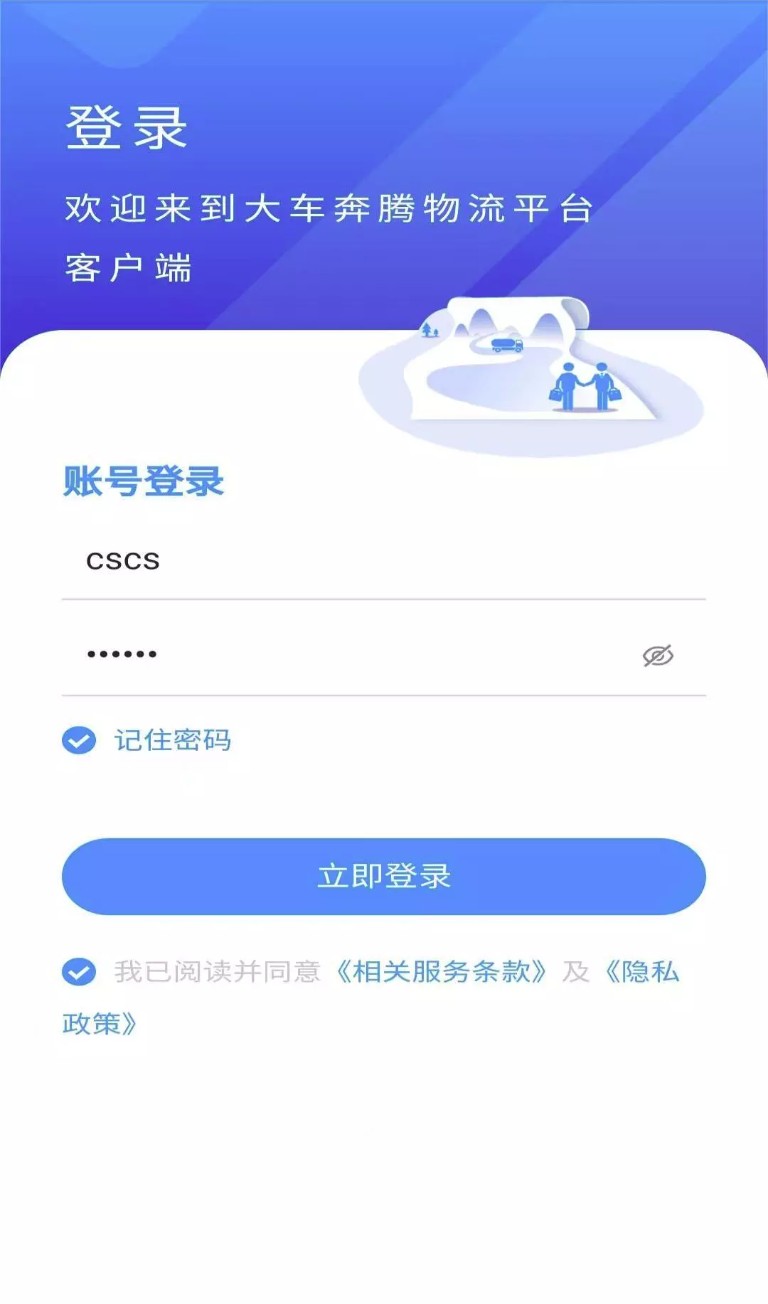
Task: Tap the account field containing cscs
Action: tap(380, 560)
